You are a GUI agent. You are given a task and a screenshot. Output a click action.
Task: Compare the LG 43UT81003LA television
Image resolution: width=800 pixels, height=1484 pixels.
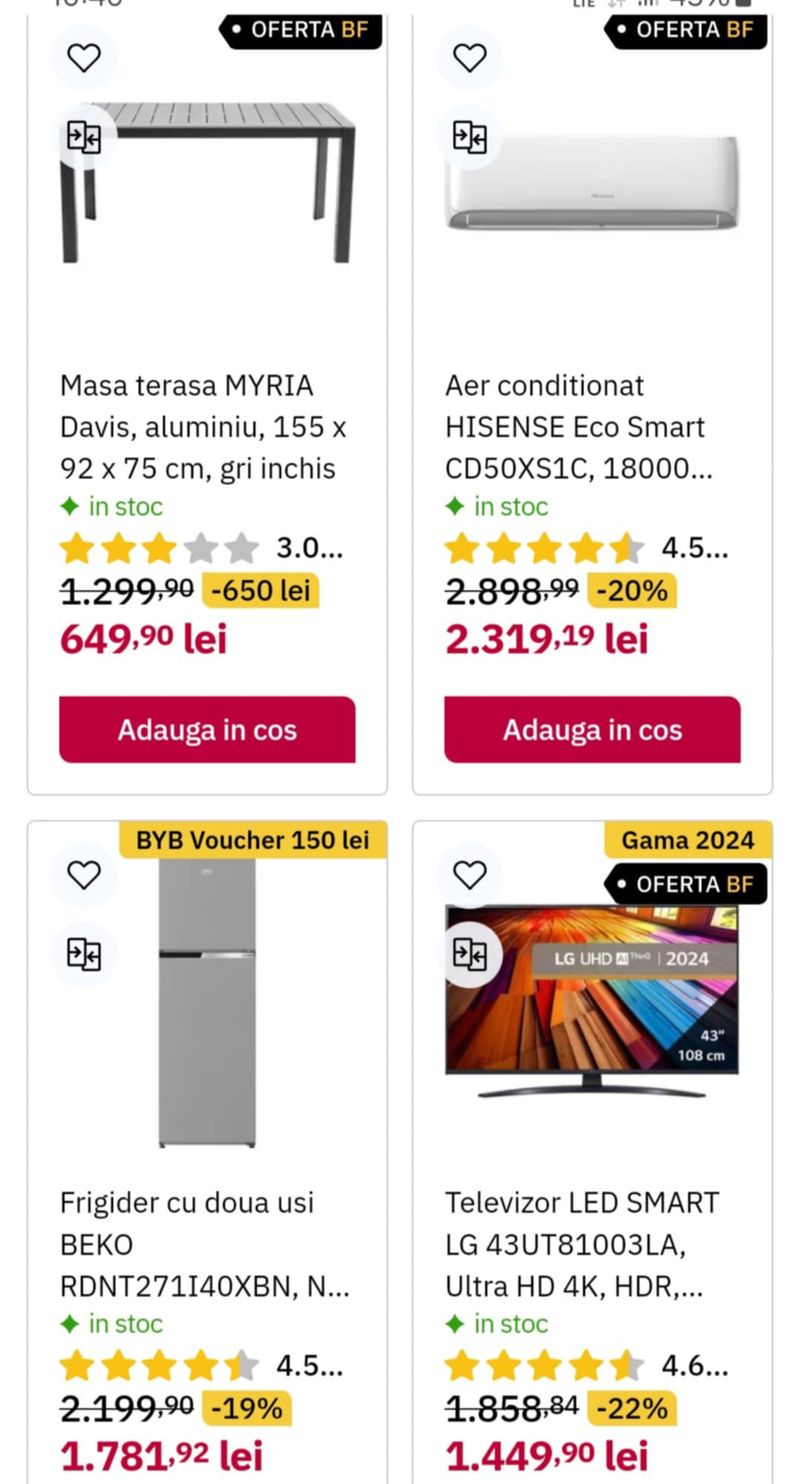pos(470,954)
